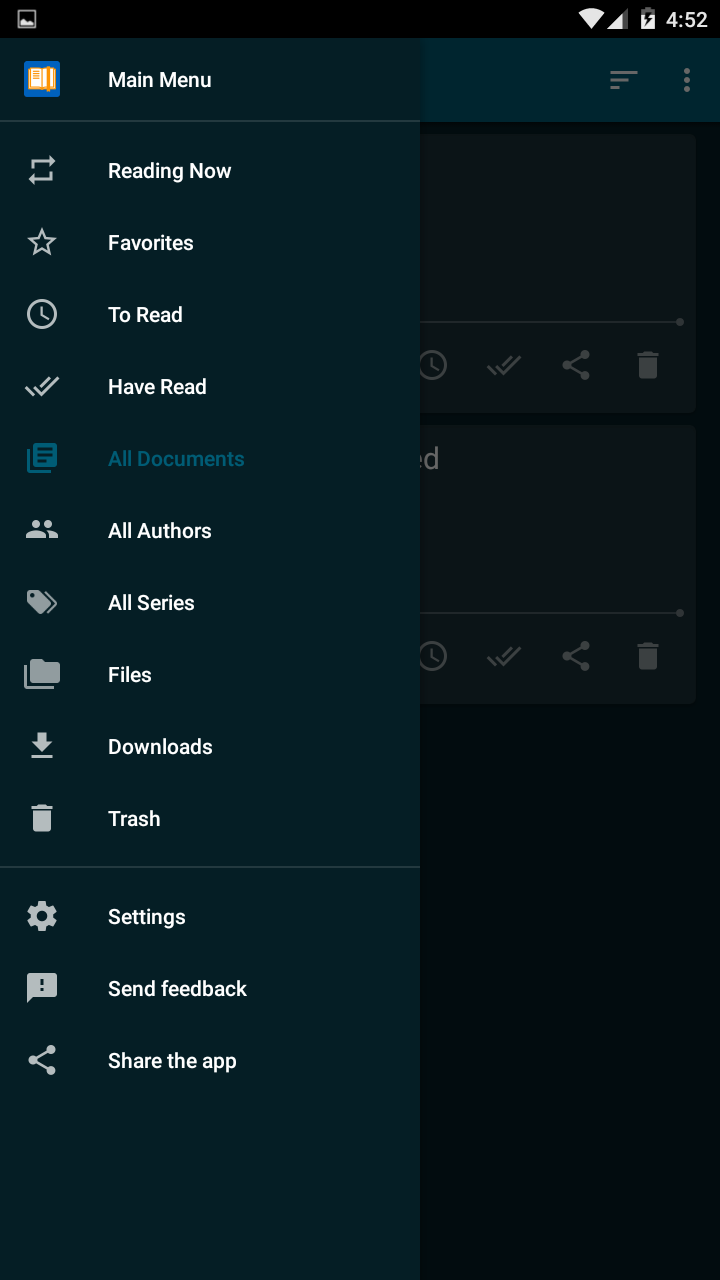Select All Documents

pos(210,459)
